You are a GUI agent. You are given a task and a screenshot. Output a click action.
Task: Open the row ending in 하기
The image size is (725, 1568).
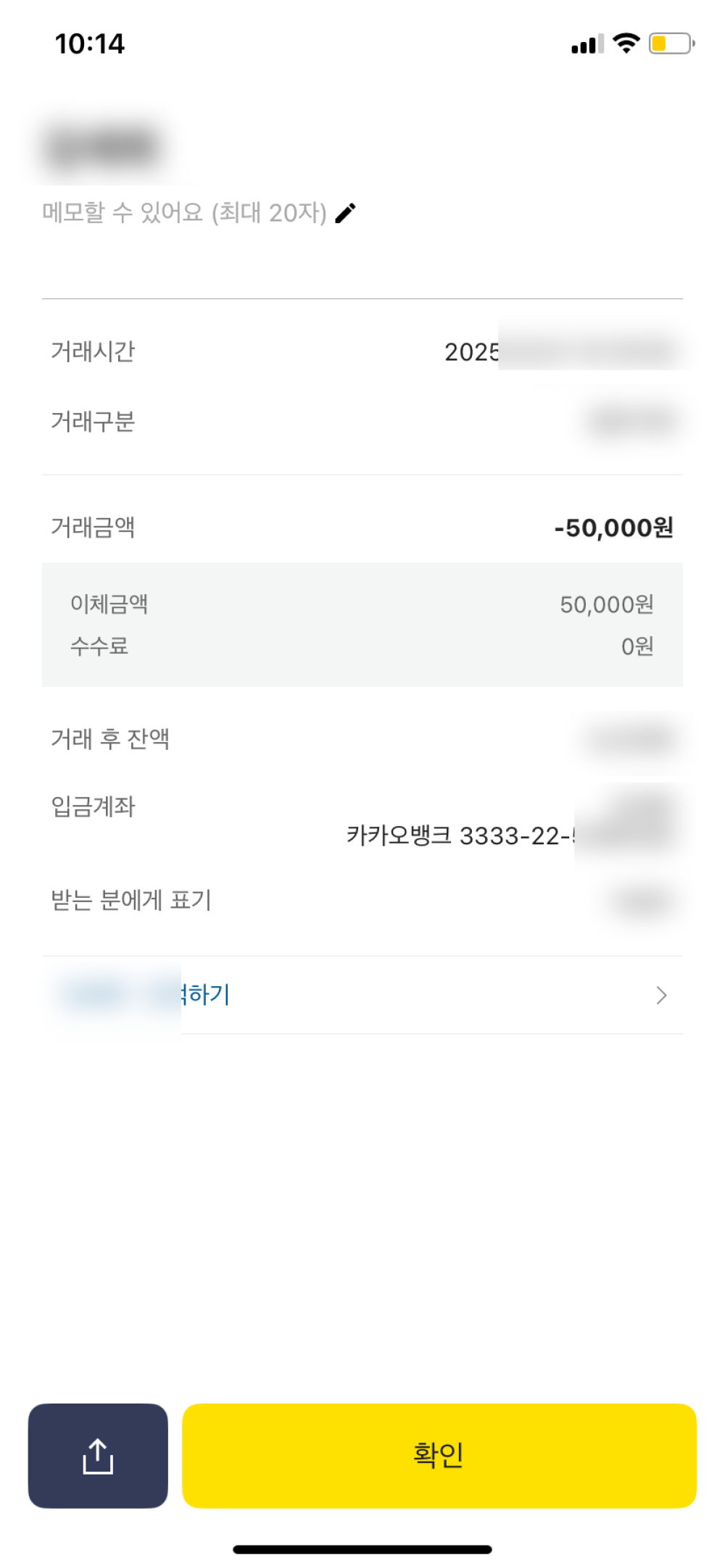(362, 995)
